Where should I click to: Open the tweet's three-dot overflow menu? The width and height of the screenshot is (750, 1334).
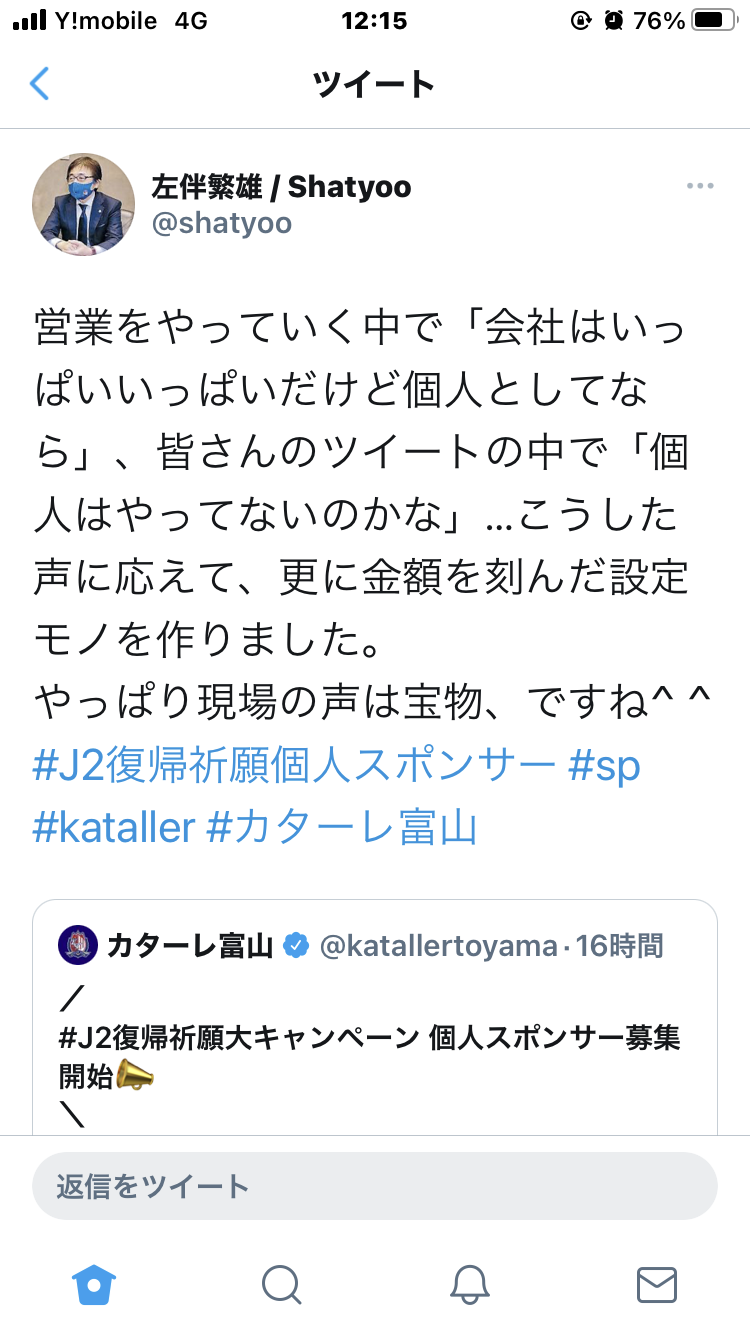click(700, 186)
